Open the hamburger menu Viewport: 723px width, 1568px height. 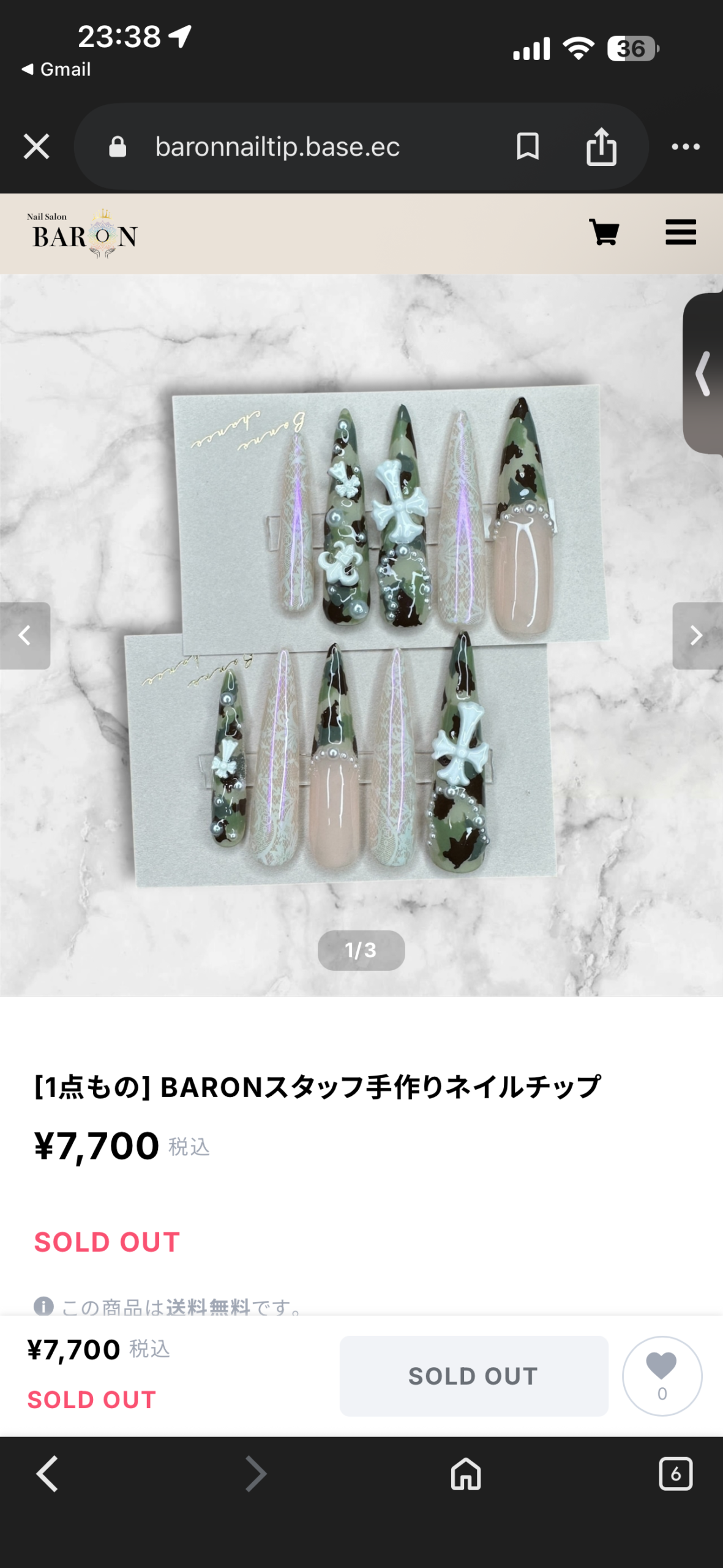pyautogui.click(x=680, y=233)
